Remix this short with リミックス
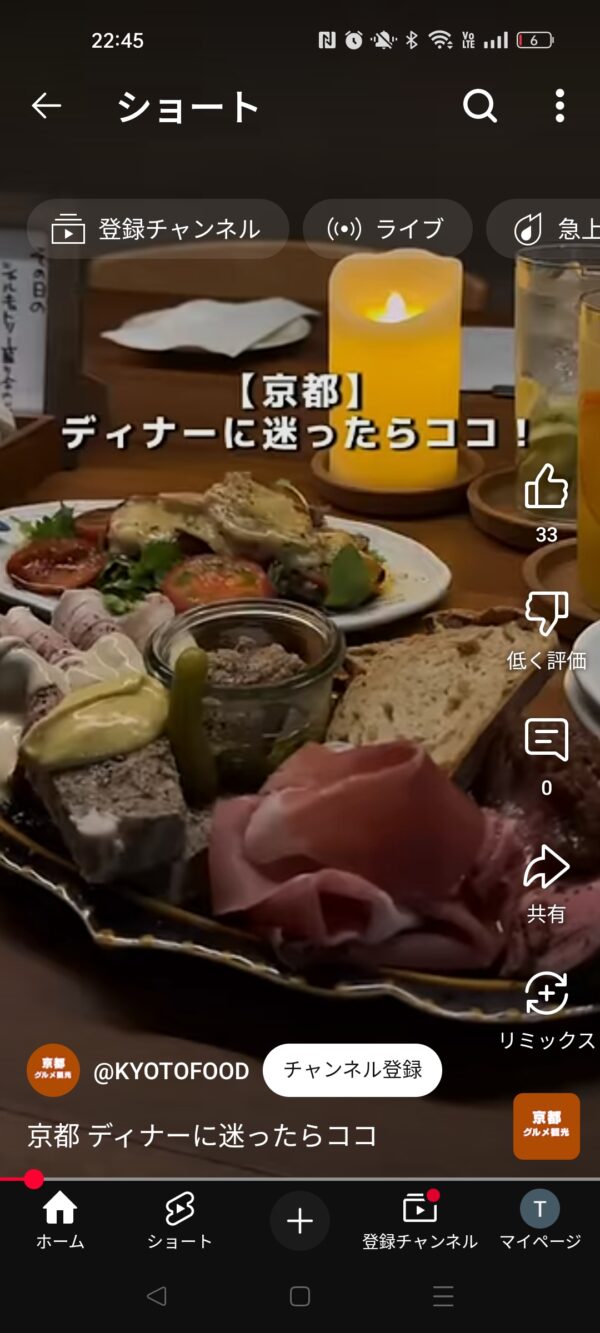Image resolution: width=600 pixels, height=1333 pixels. [x=546, y=995]
